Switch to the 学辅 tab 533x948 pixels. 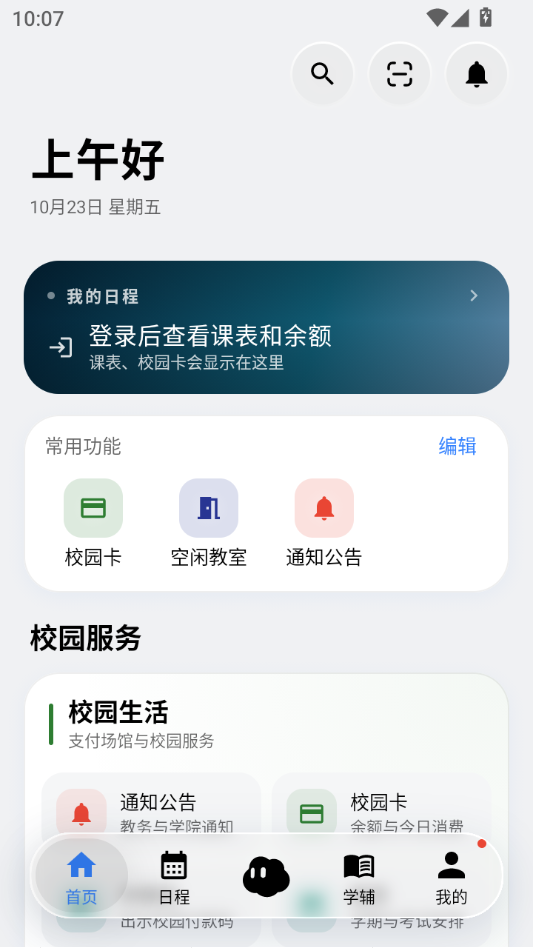[x=359, y=875]
